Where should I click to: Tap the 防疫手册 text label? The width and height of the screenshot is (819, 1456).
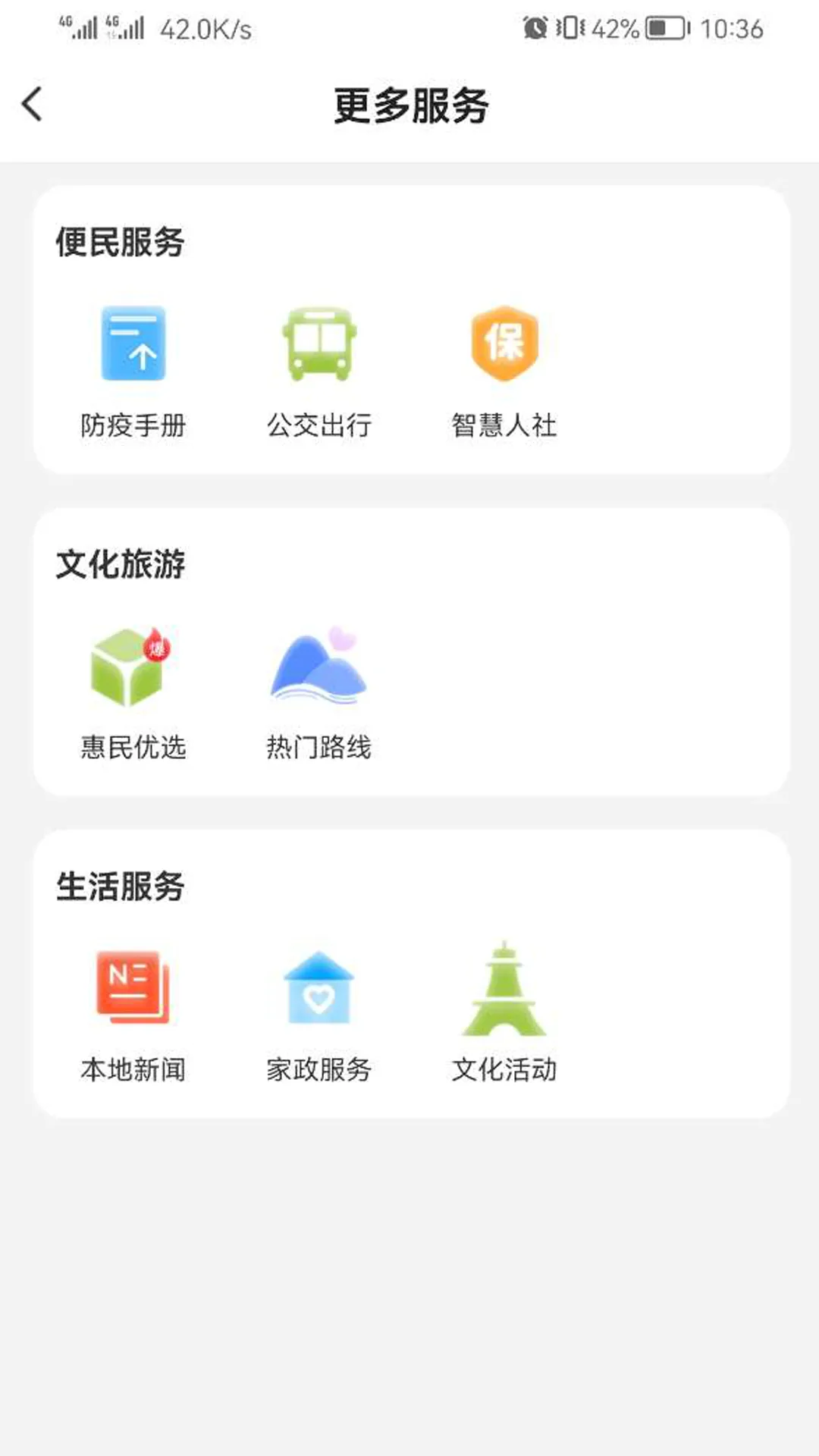pos(133,426)
